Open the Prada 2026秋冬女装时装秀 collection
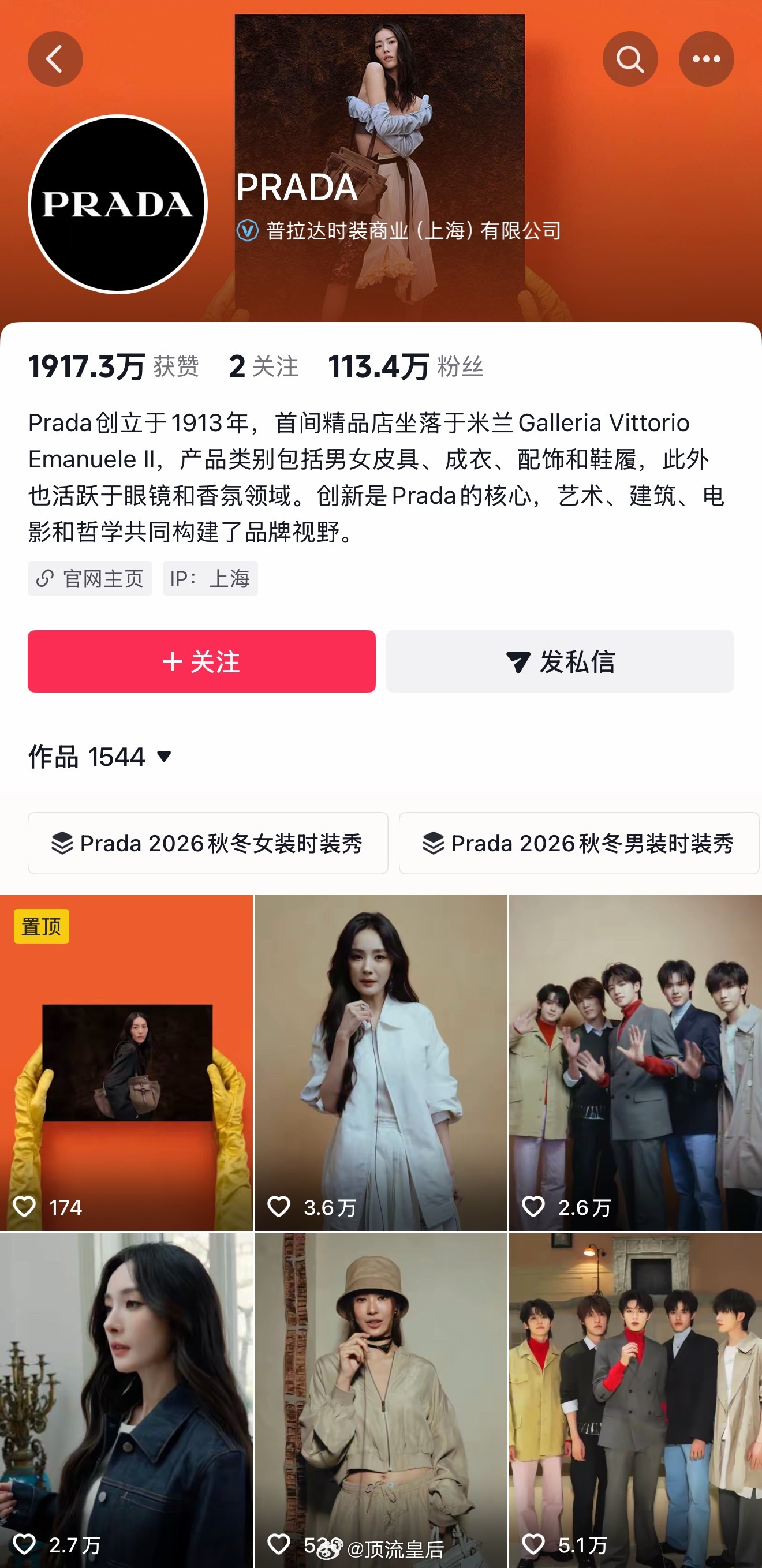 tap(207, 844)
